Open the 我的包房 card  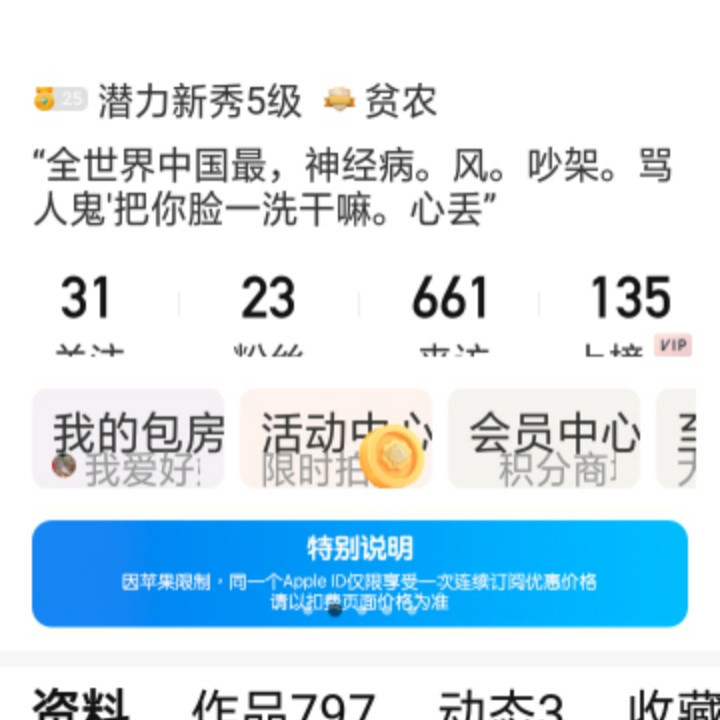point(128,438)
